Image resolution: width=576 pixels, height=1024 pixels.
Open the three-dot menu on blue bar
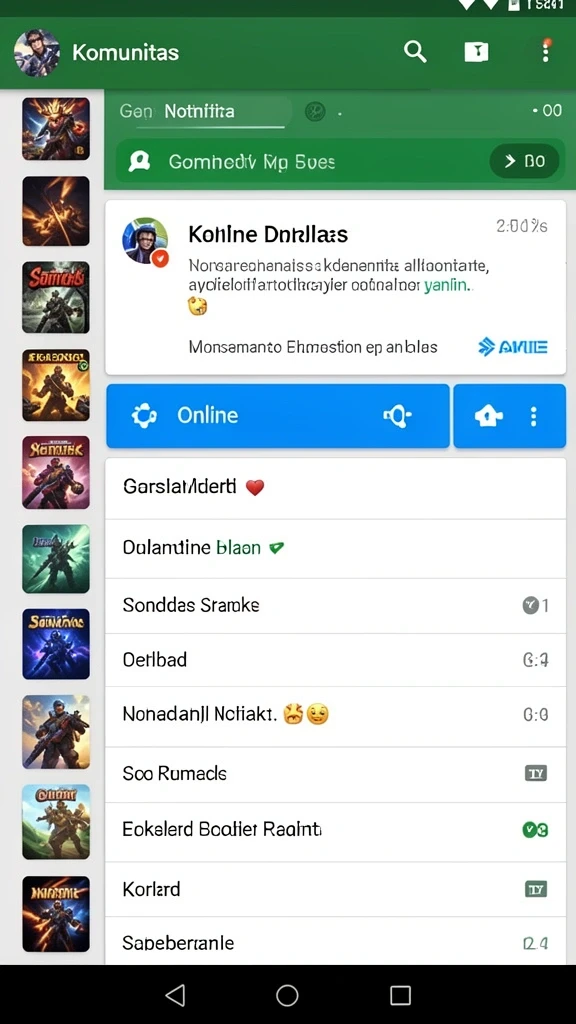coord(534,416)
